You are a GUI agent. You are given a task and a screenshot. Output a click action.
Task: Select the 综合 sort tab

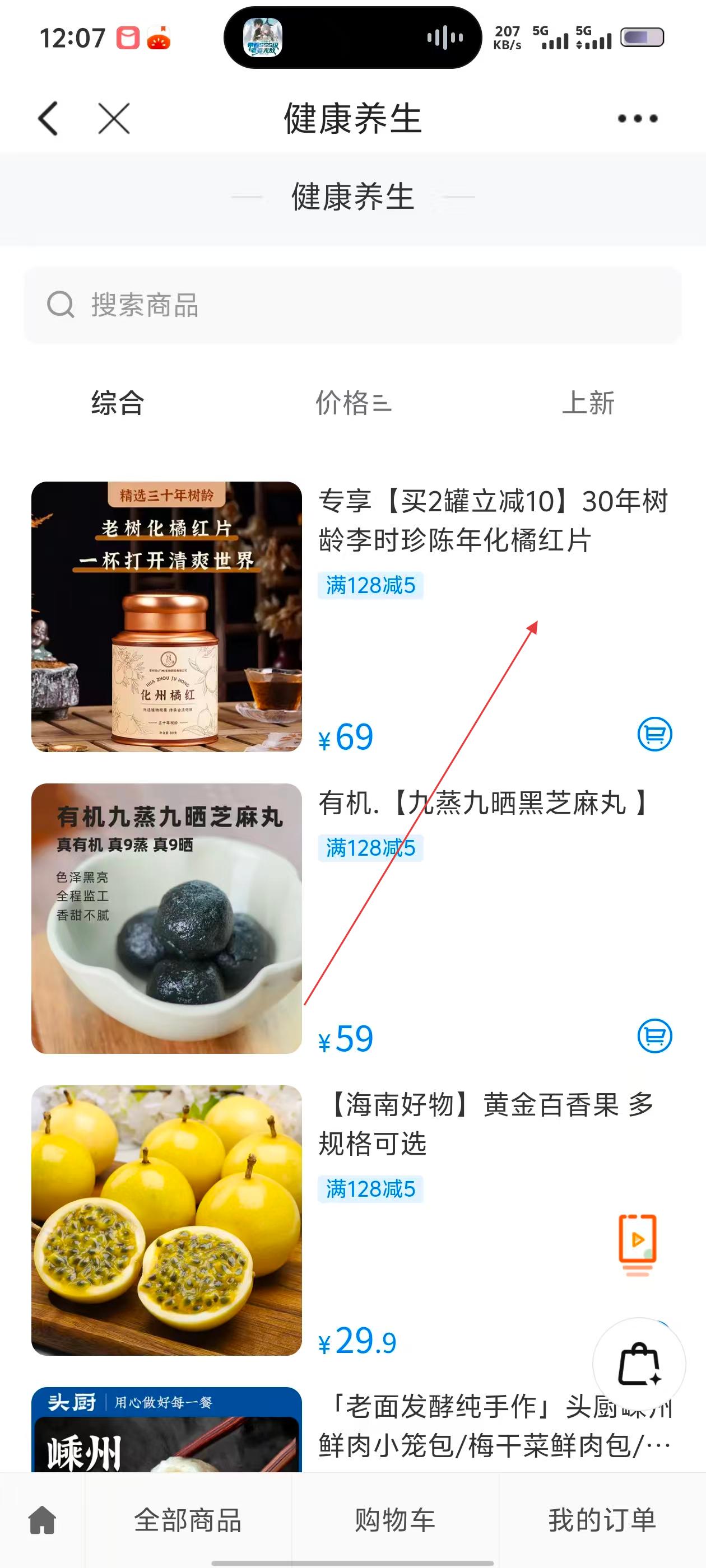click(118, 403)
